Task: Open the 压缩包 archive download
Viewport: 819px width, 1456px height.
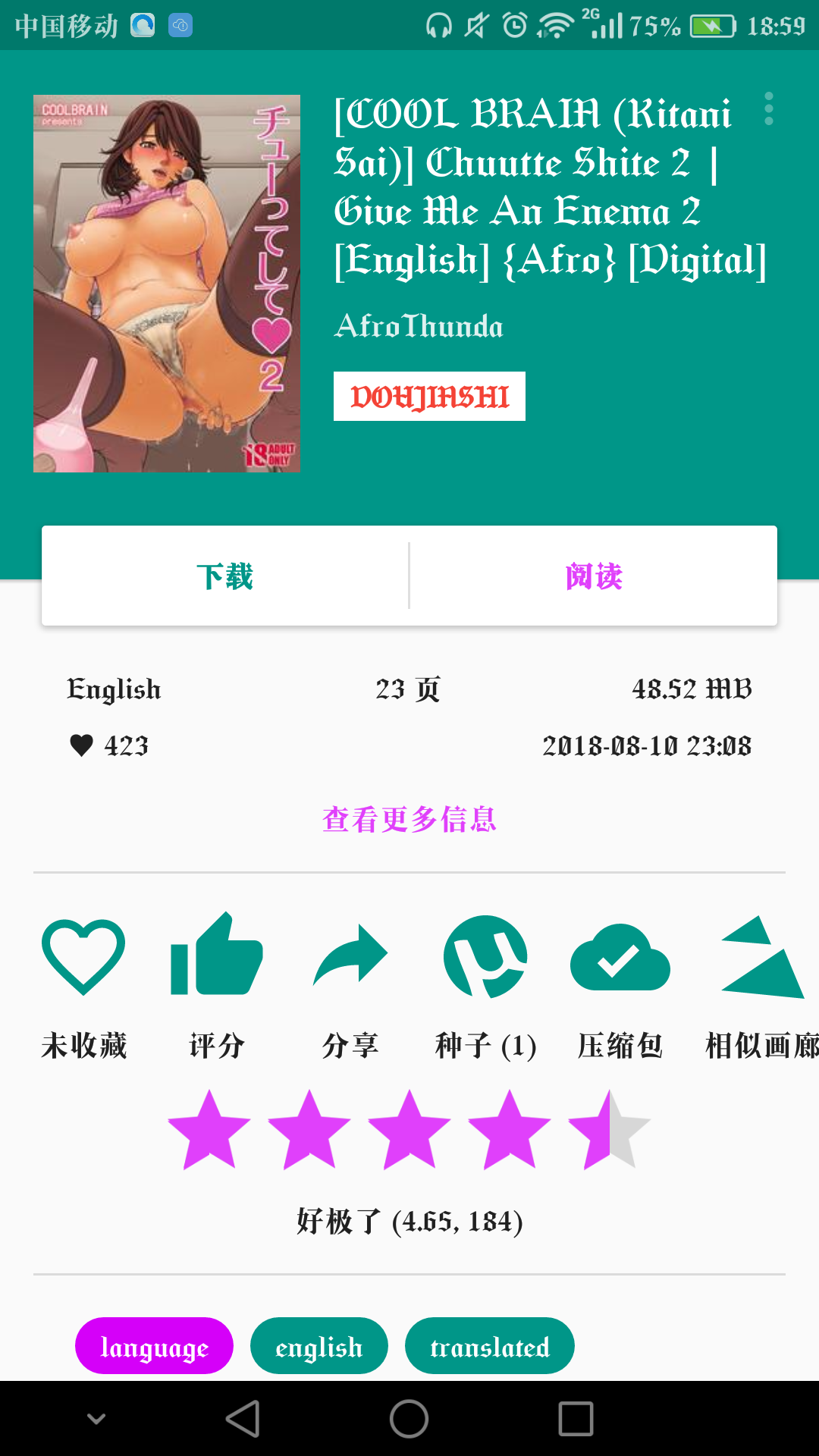Action: coord(620,986)
